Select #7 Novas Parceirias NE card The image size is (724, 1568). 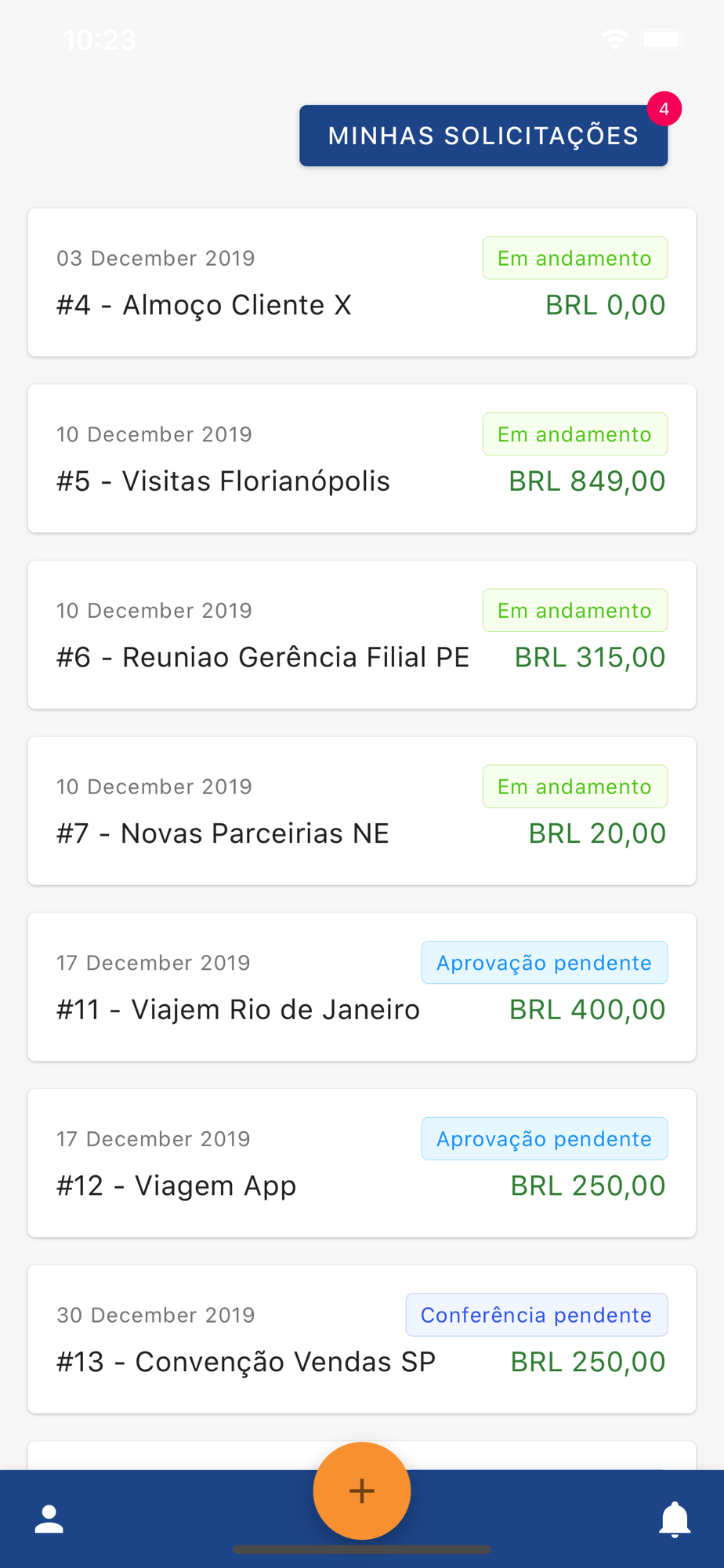point(362,811)
